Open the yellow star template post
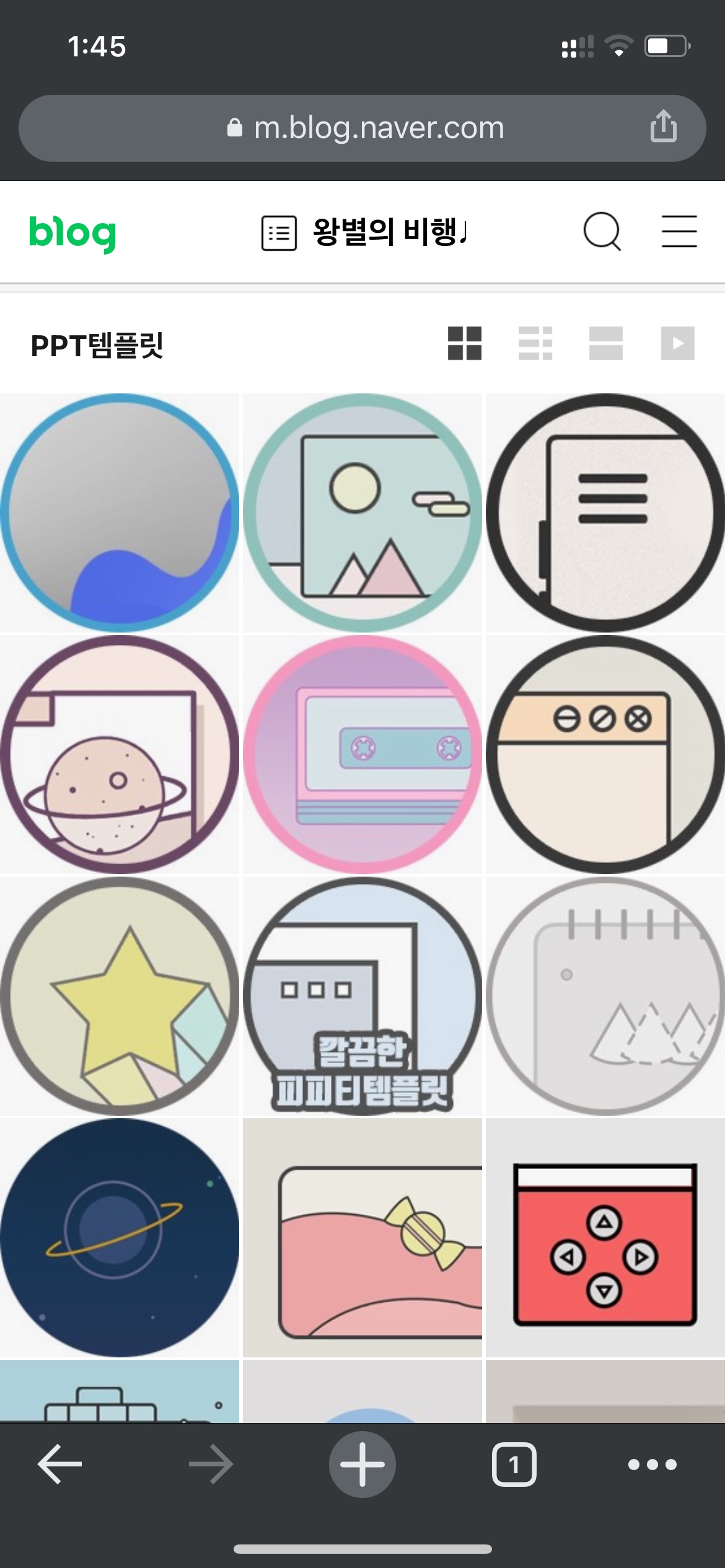This screenshot has width=725, height=1568. pyautogui.click(x=120, y=996)
